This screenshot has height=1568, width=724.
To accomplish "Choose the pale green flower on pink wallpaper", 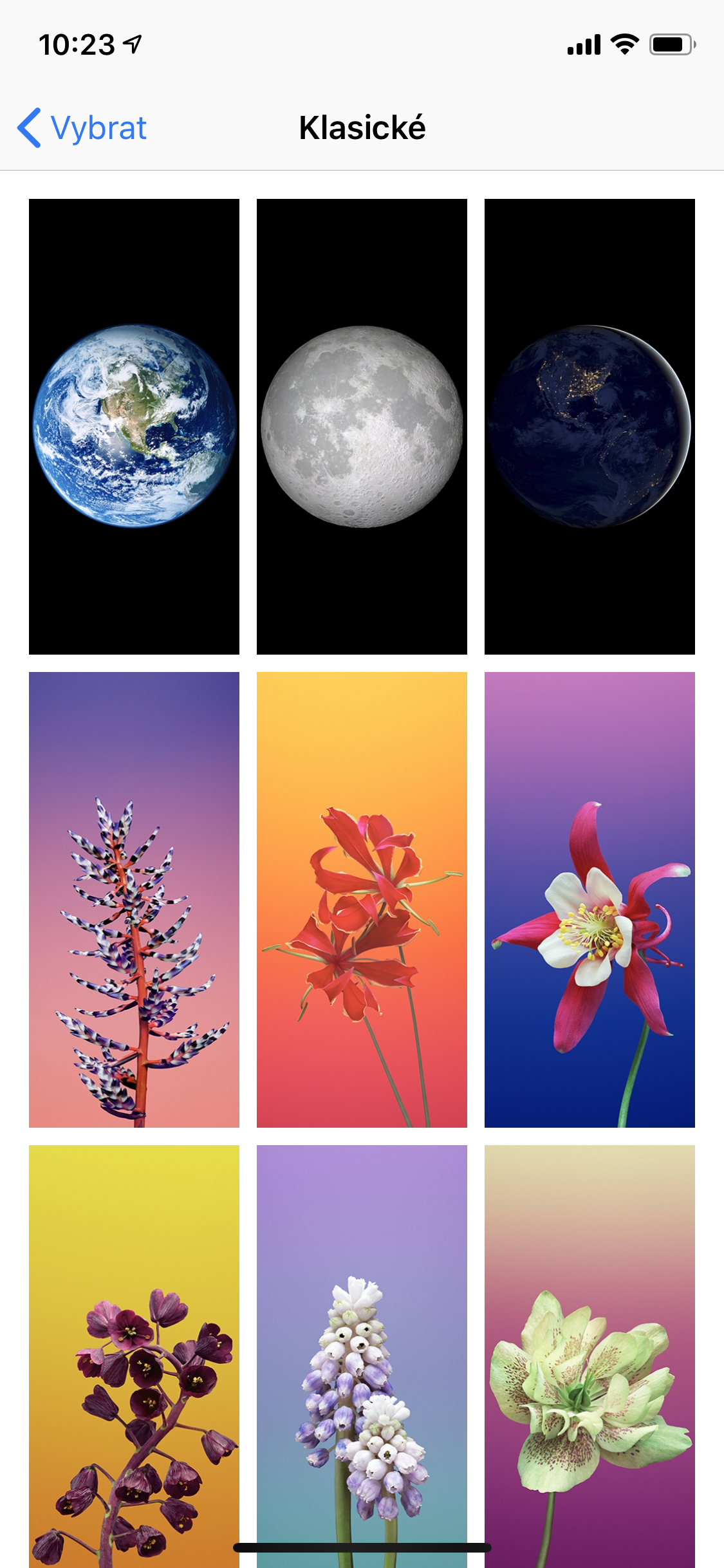I will tap(589, 1352).
